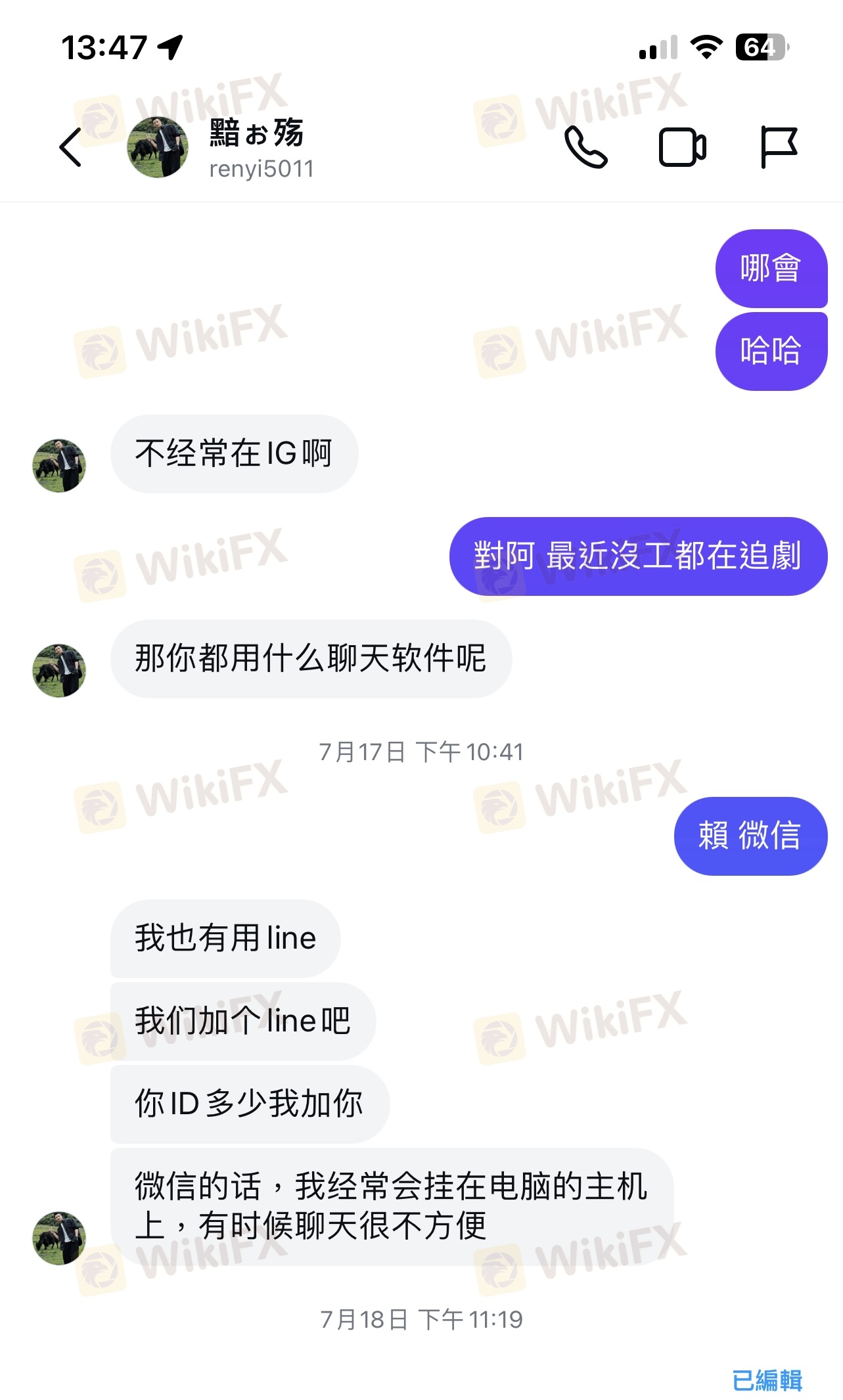Open renyi5011's profile from header avatar
Viewport: 843px width, 1400px height.
point(158,147)
